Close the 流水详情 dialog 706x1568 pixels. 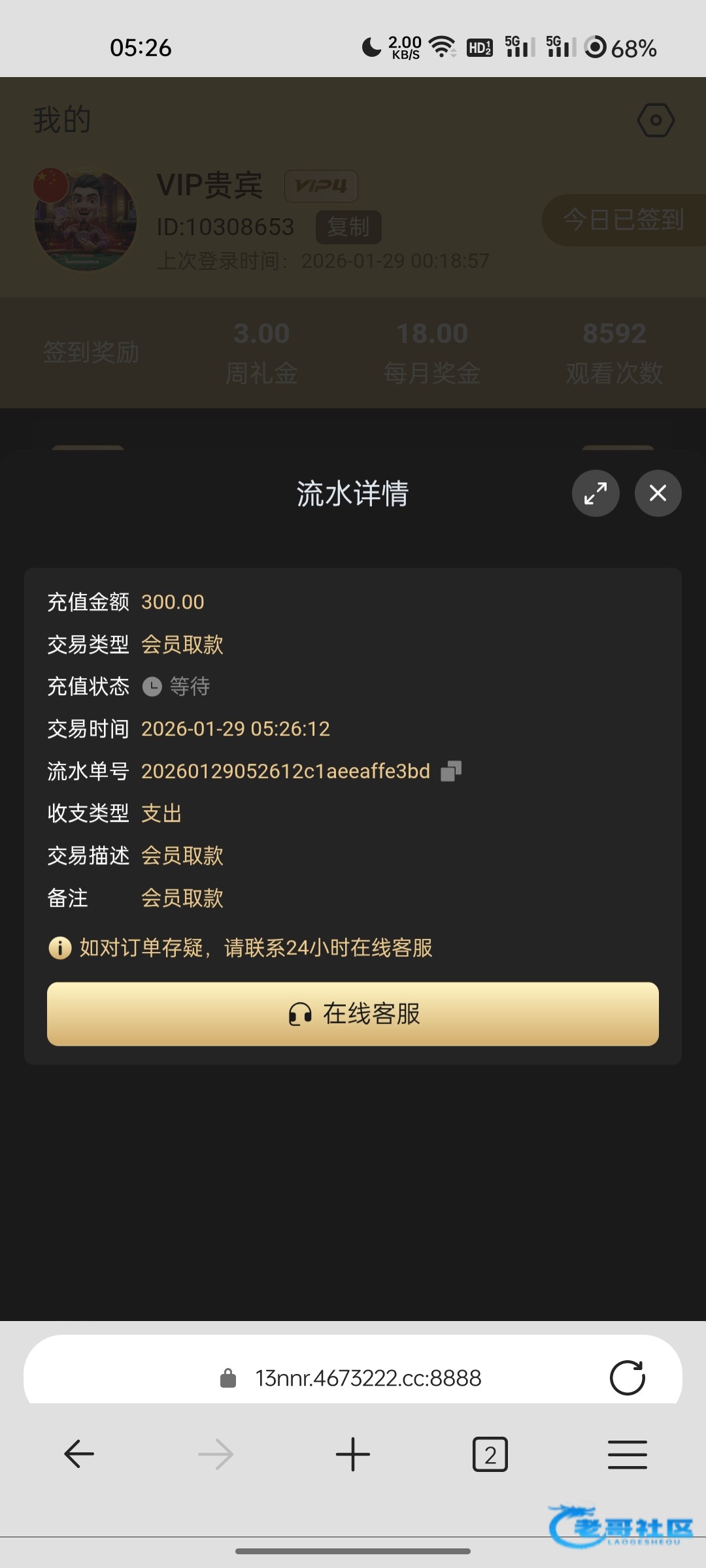(658, 493)
